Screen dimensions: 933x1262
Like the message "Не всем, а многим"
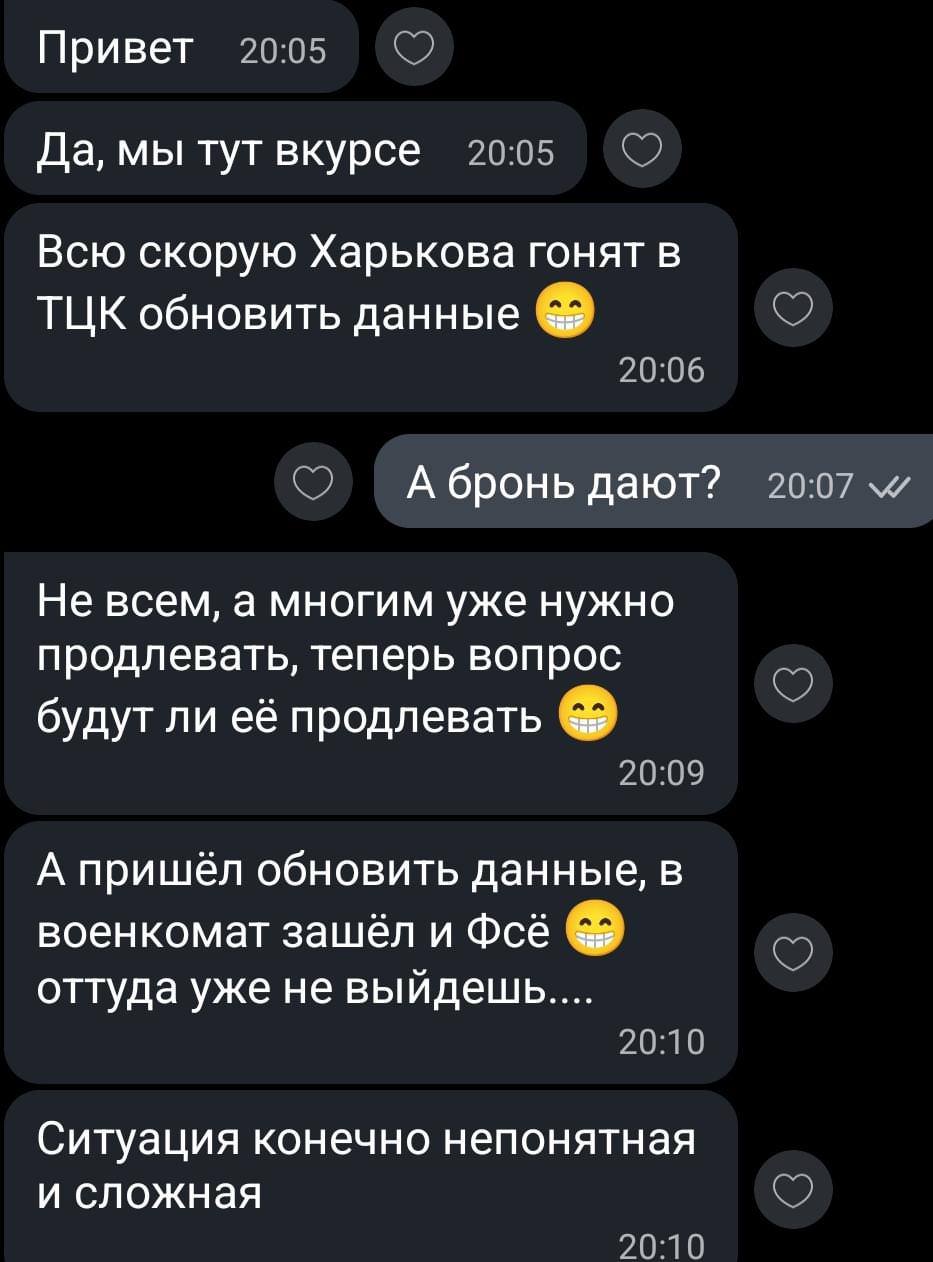coord(791,683)
